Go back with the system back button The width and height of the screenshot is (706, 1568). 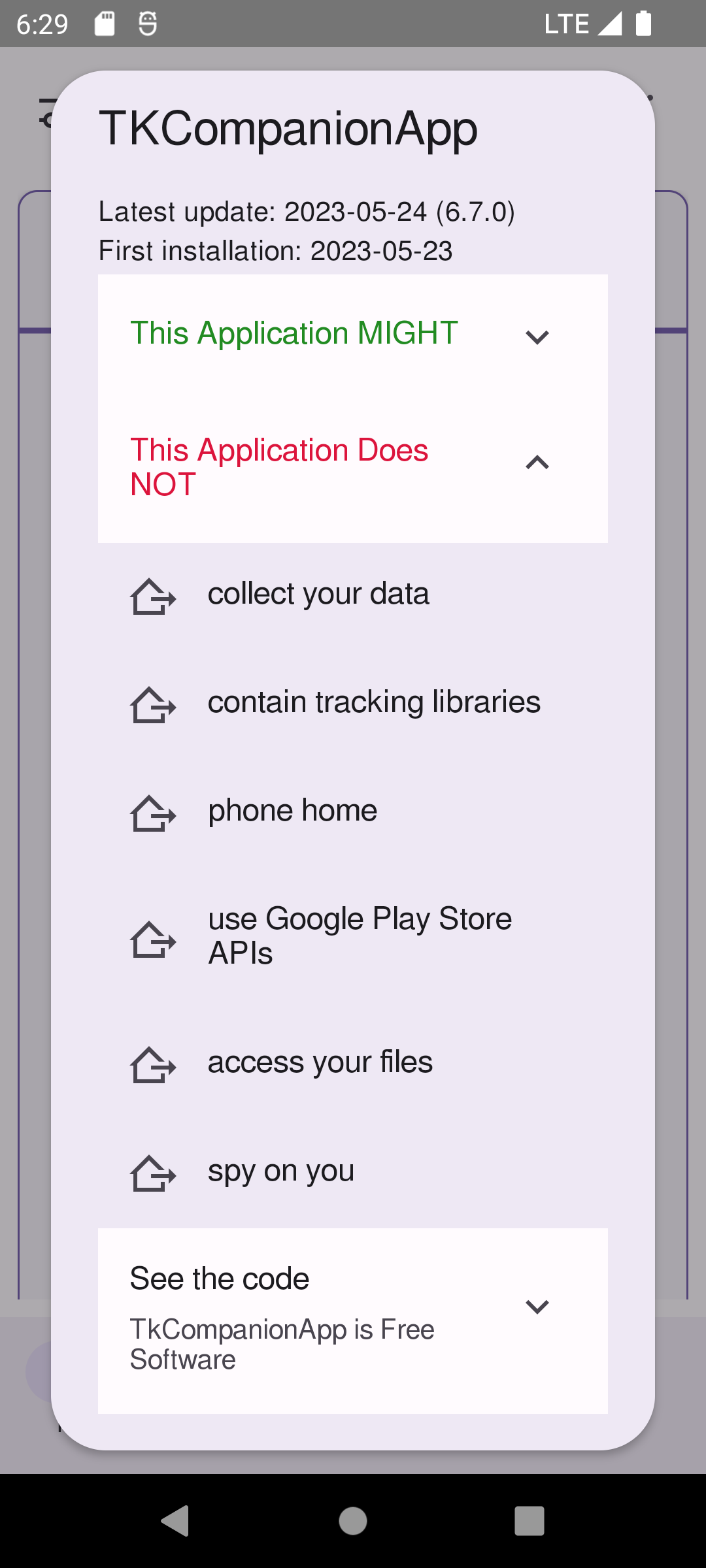(175, 1521)
